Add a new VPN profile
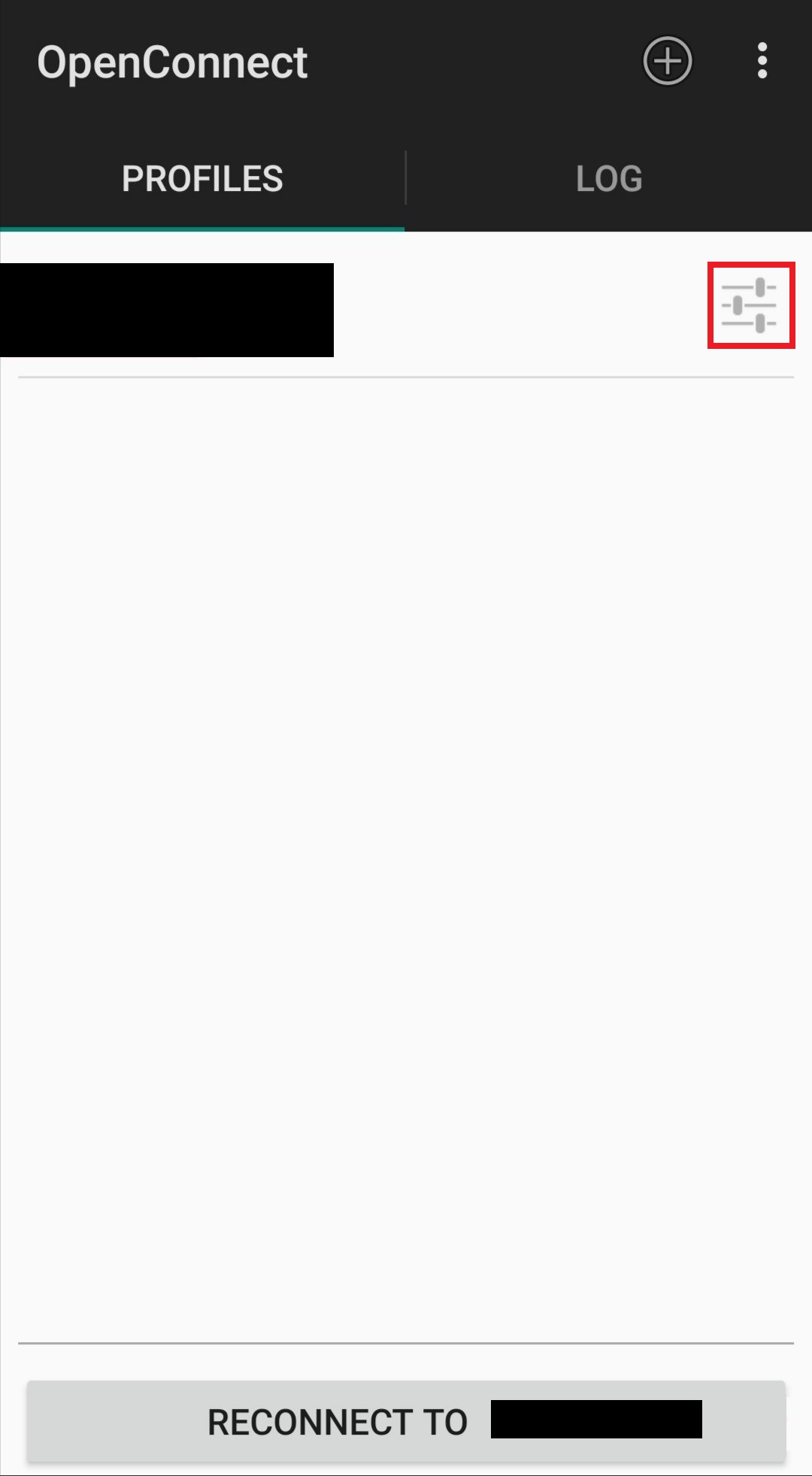This screenshot has height=1476, width=812. (x=667, y=61)
